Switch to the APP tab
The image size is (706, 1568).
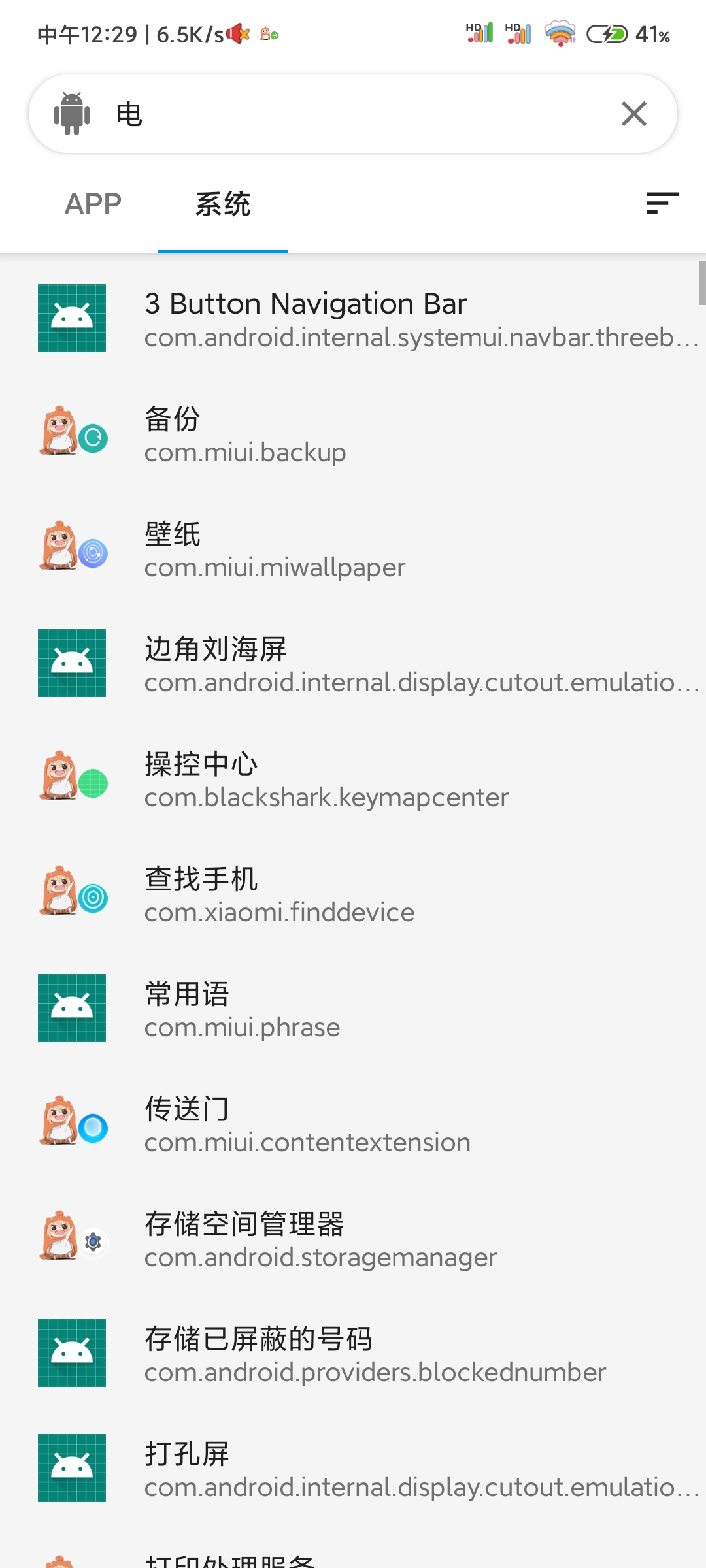[93, 204]
